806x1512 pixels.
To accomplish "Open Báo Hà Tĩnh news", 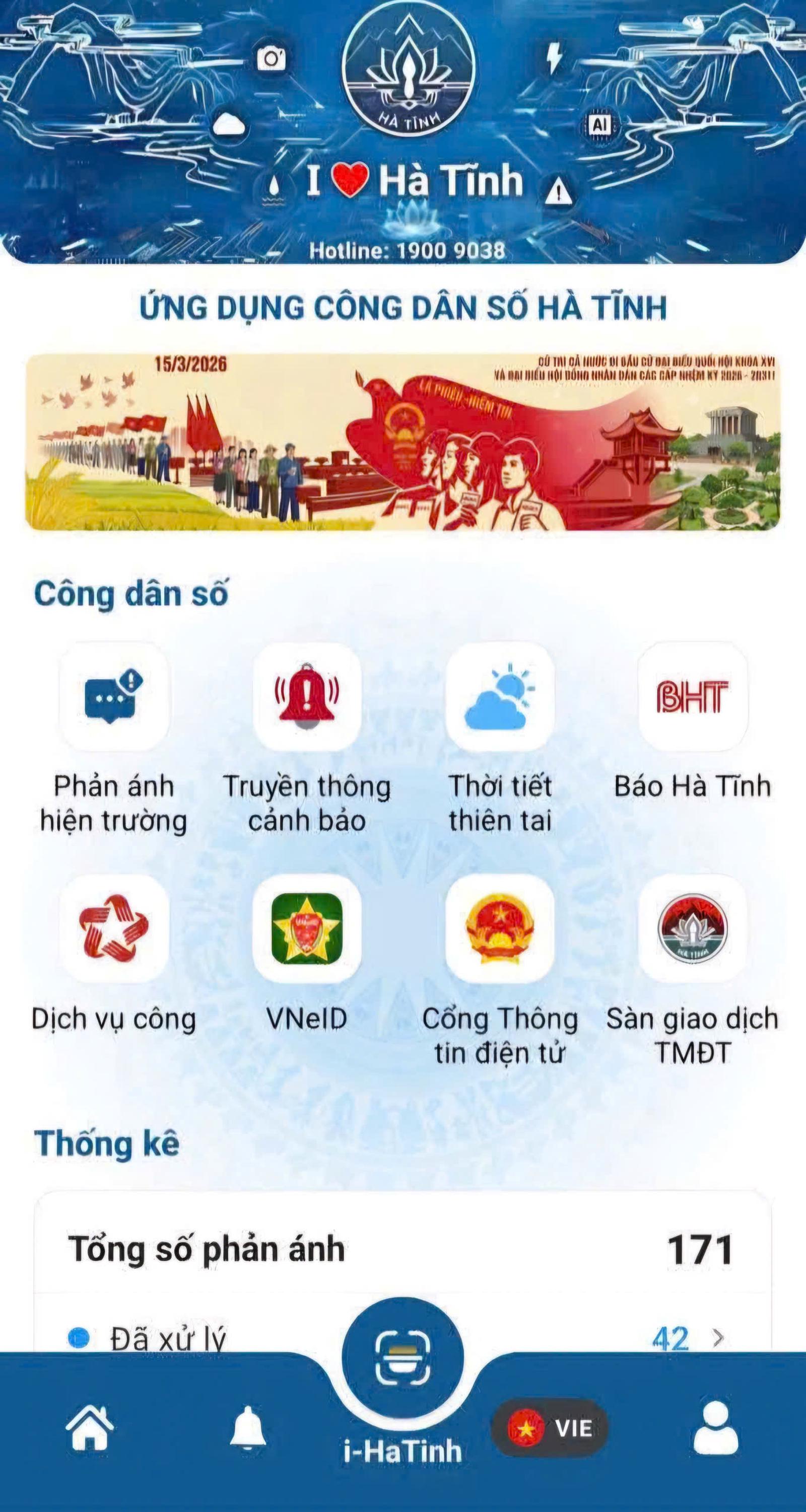I will (693, 697).
